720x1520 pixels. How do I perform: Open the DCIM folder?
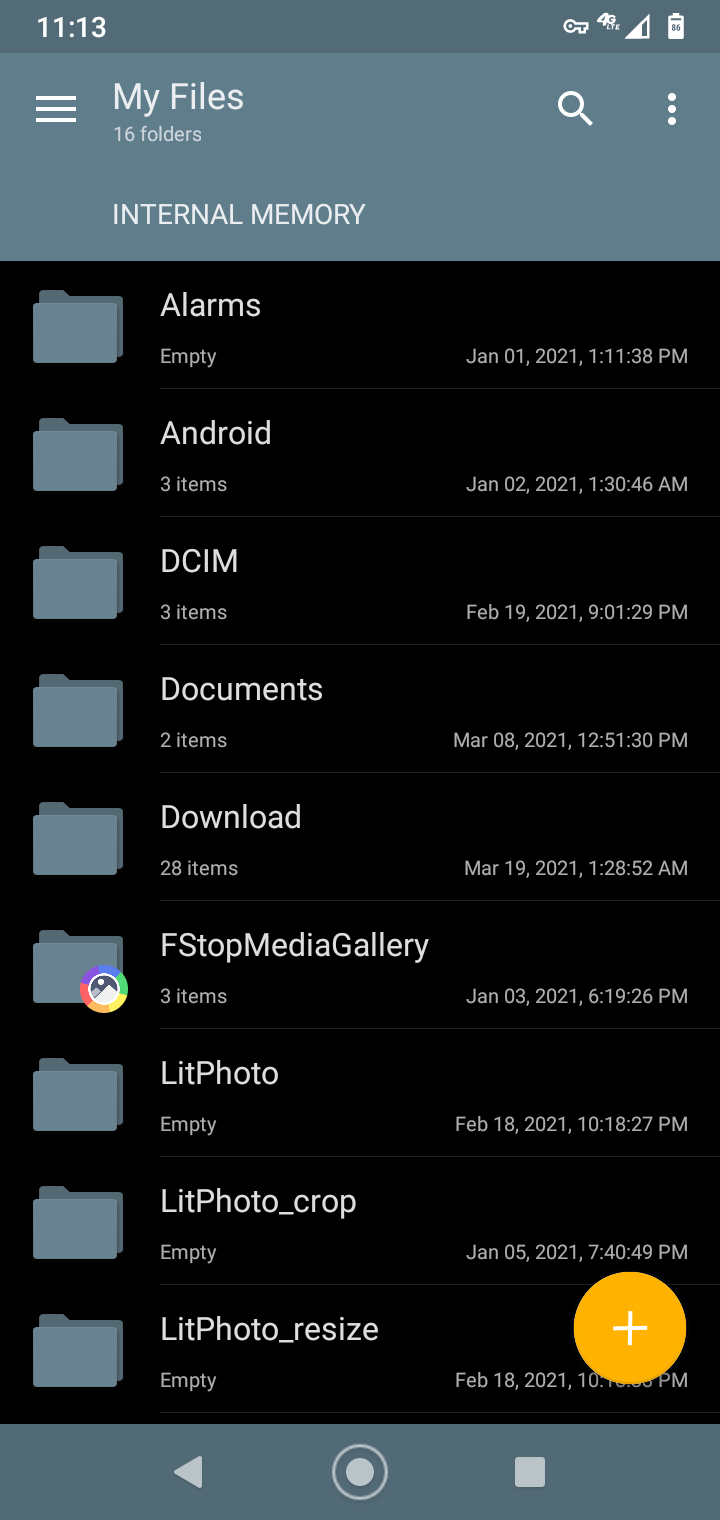coord(360,581)
